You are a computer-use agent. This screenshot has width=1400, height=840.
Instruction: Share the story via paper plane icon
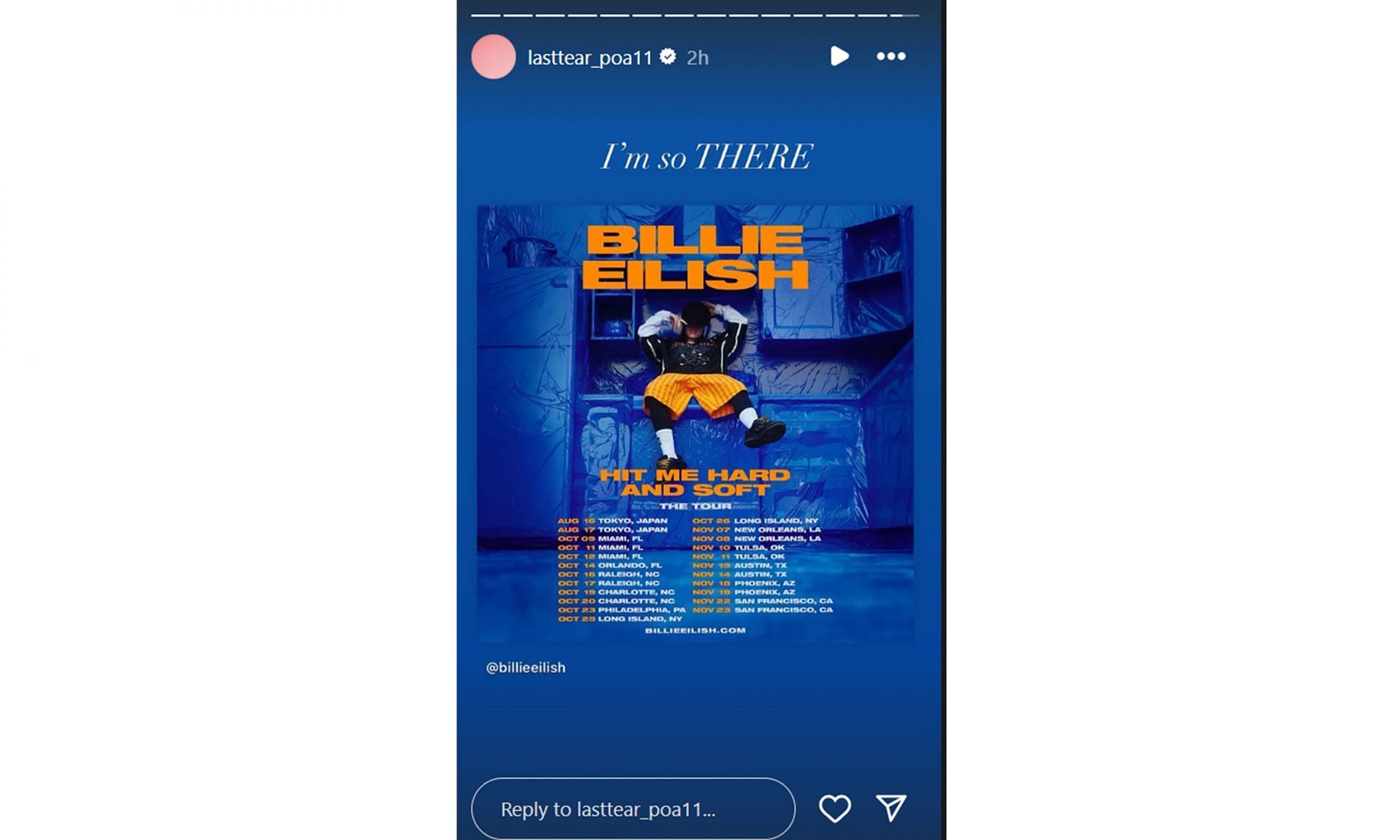(890, 807)
